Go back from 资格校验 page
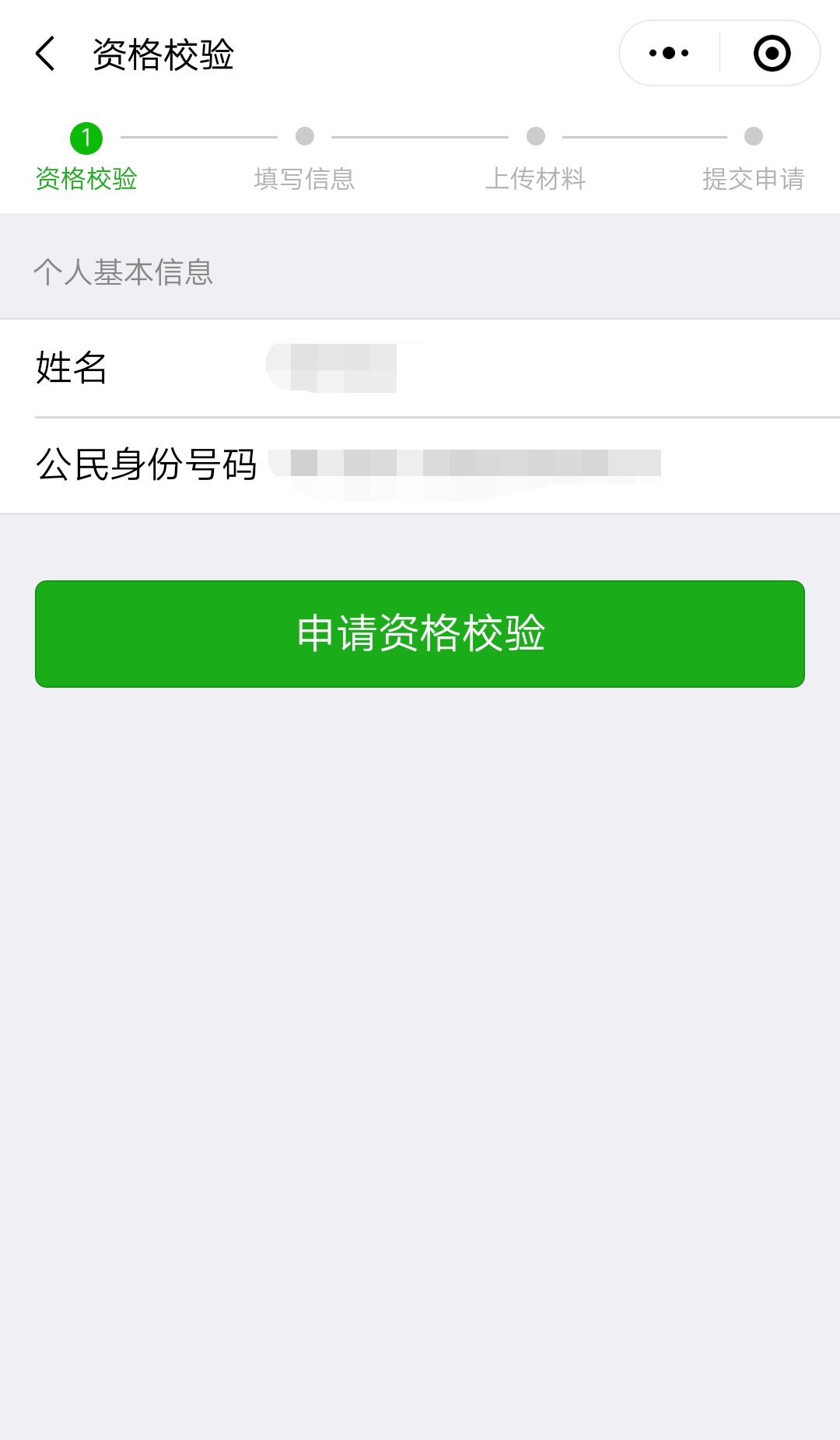Viewport: 840px width, 1440px height. pyautogui.click(x=46, y=54)
